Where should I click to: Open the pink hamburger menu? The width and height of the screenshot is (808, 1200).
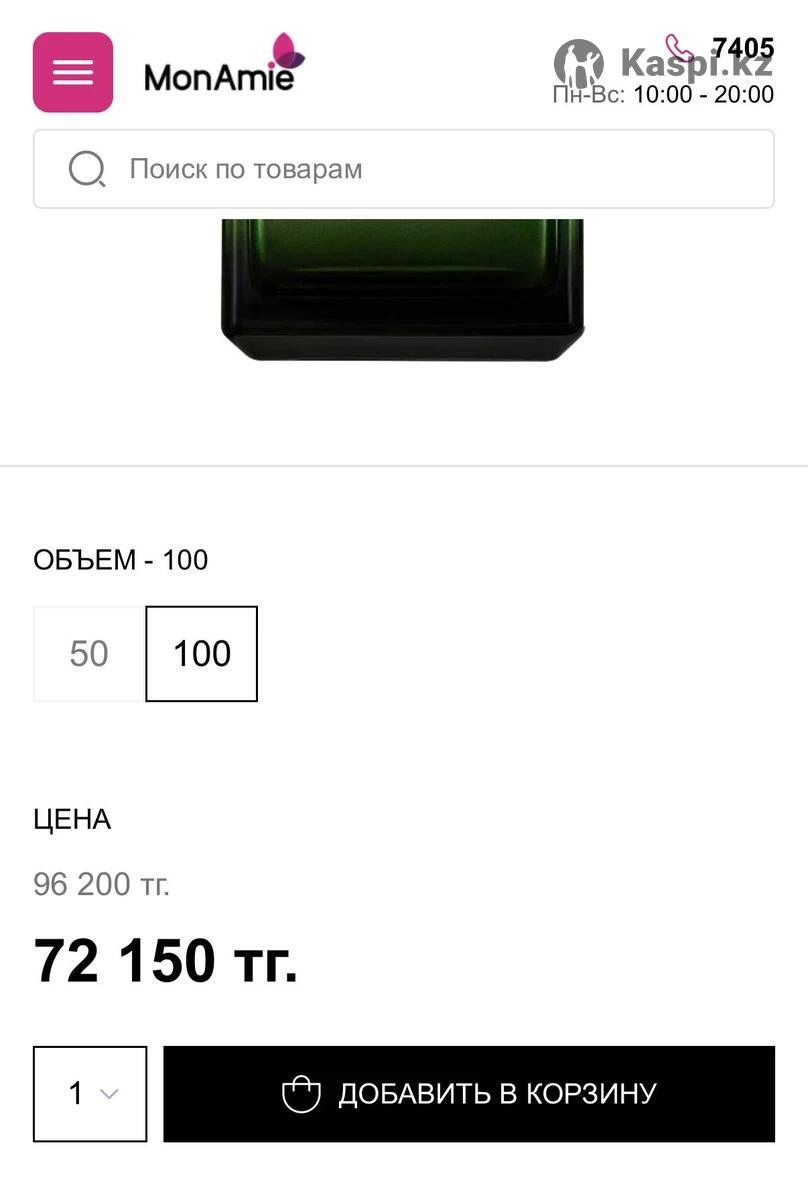click(73, 72)
